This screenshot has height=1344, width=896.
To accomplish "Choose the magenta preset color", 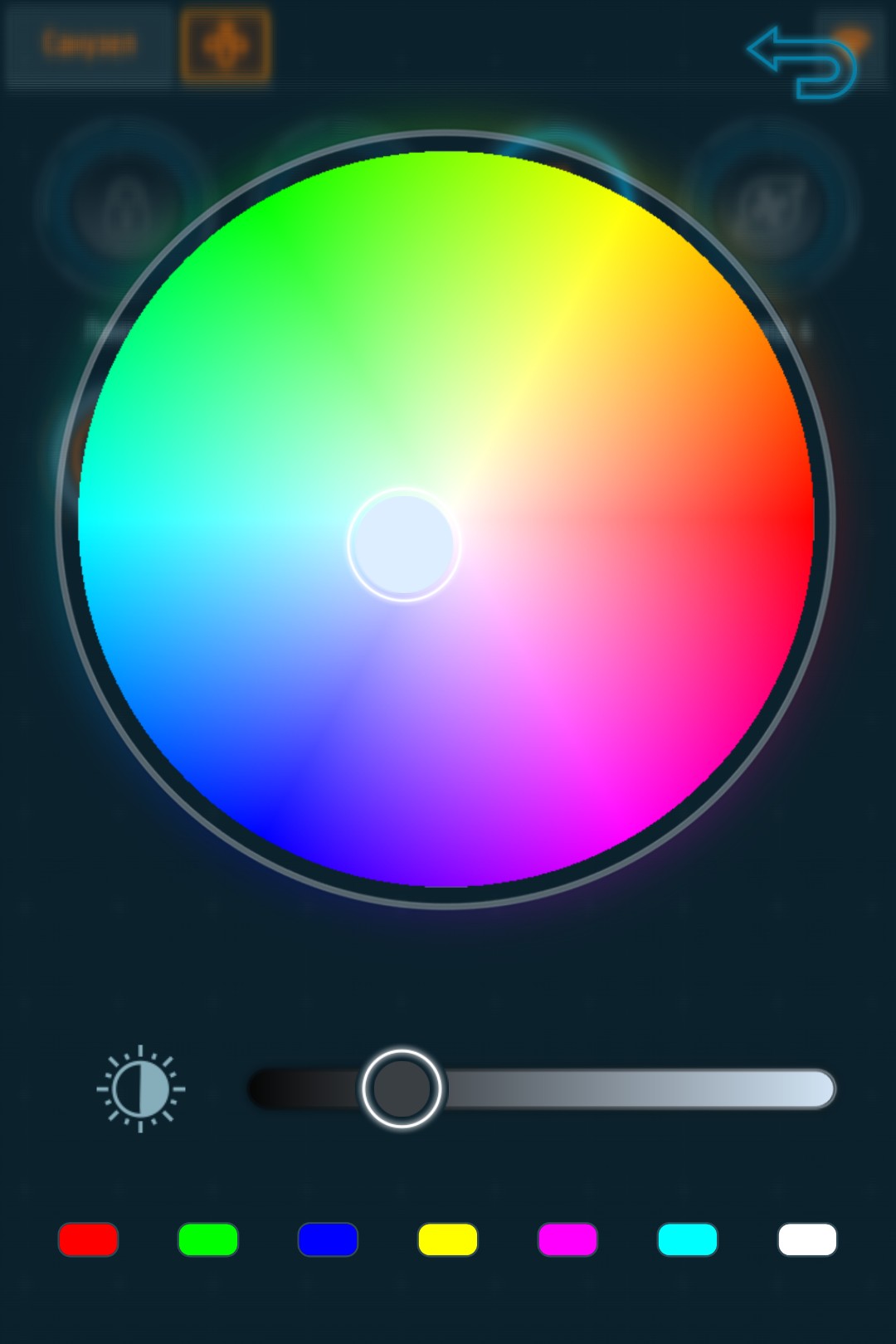I will [x=567, y=1239].
